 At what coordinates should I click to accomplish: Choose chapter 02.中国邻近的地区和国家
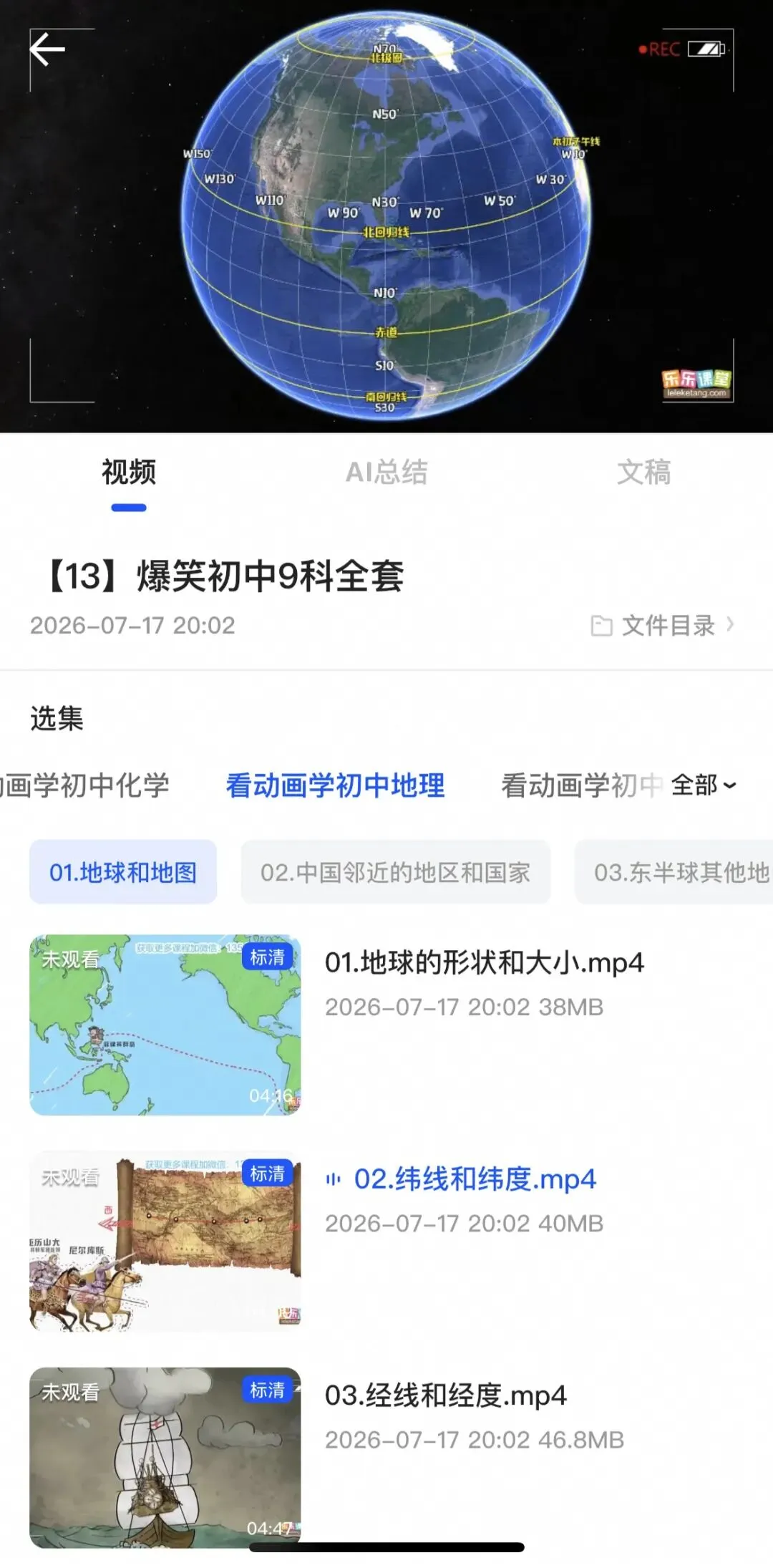(395, 872)
